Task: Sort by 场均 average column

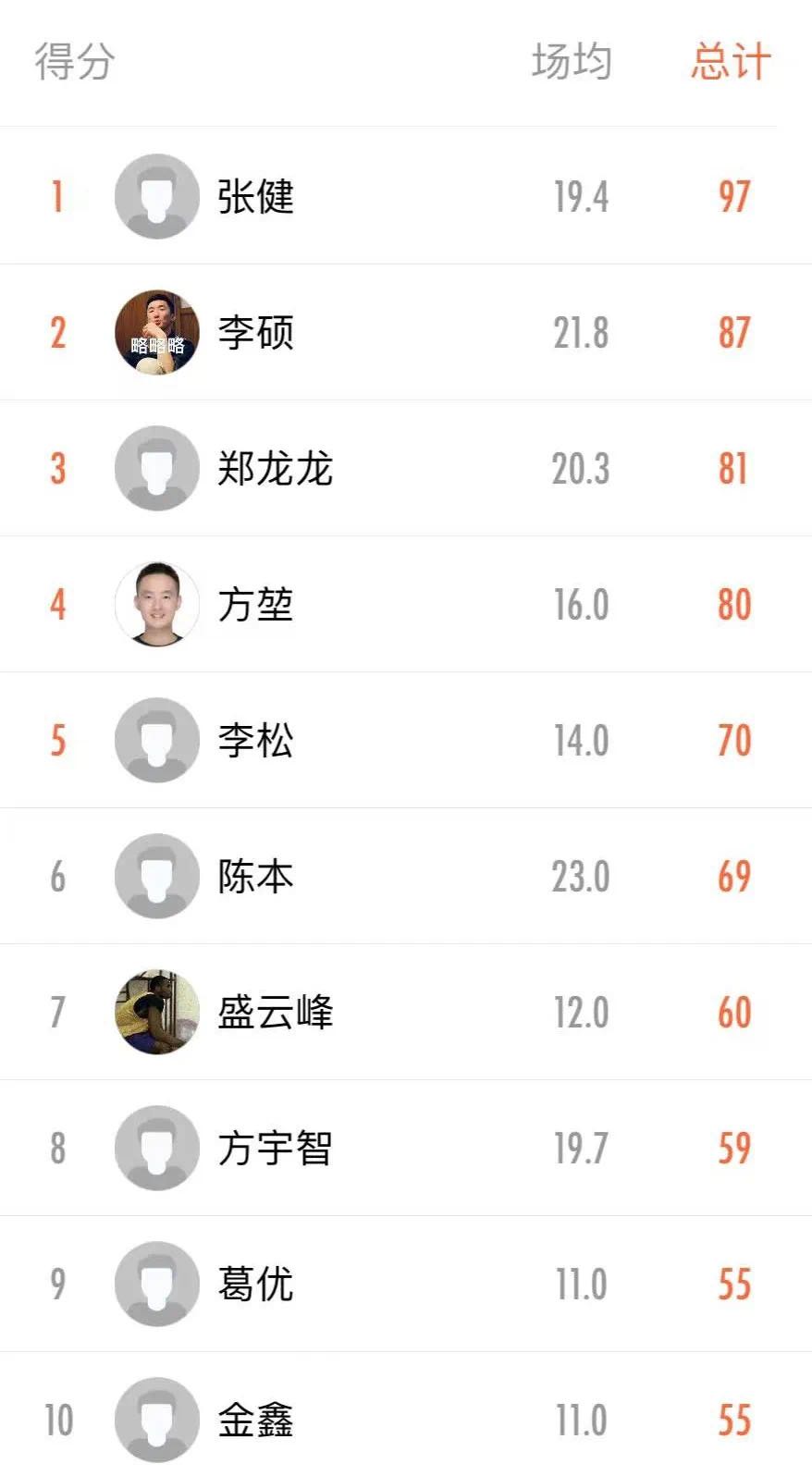Action: tap(572, 62)
